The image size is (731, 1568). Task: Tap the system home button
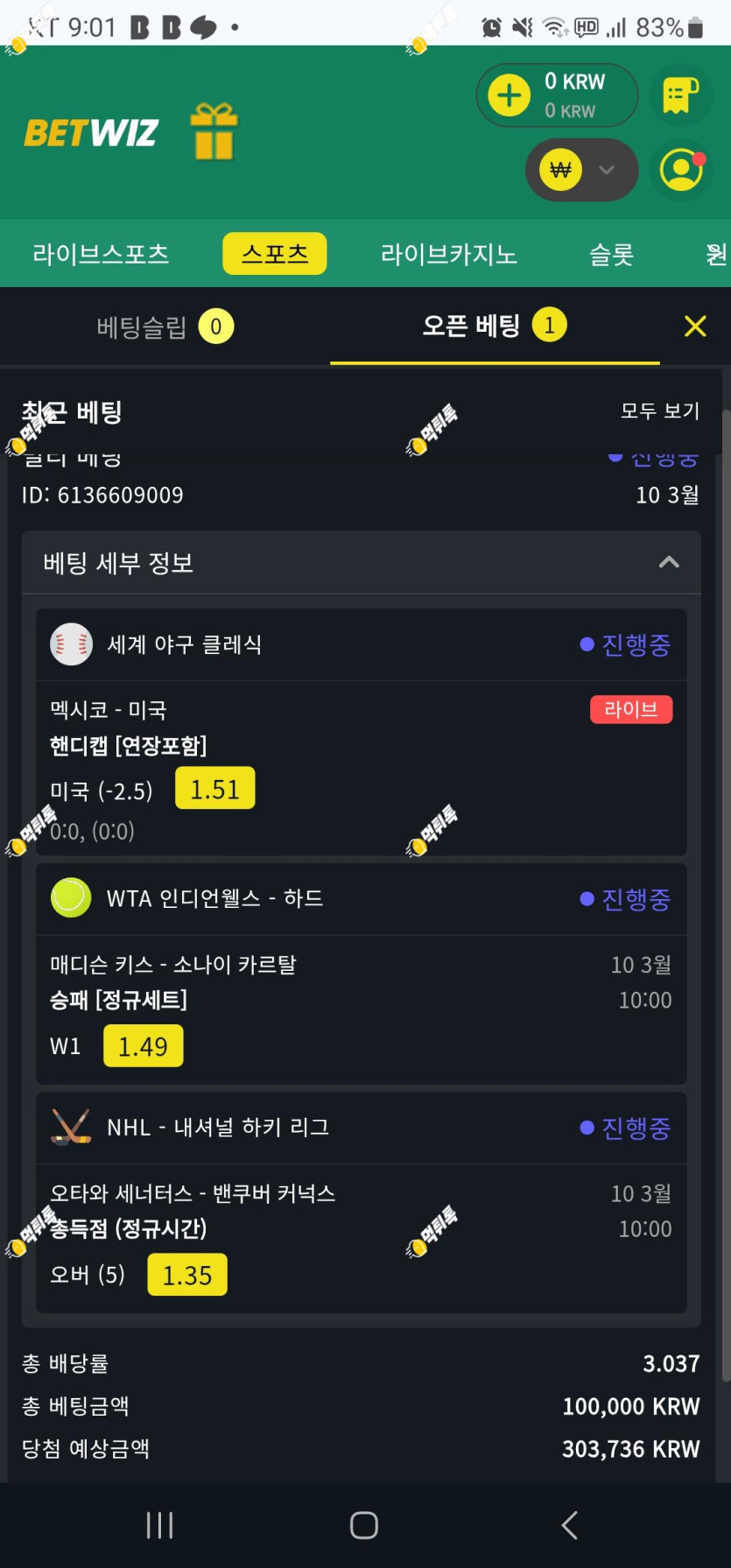click(x=364, y=1525)
